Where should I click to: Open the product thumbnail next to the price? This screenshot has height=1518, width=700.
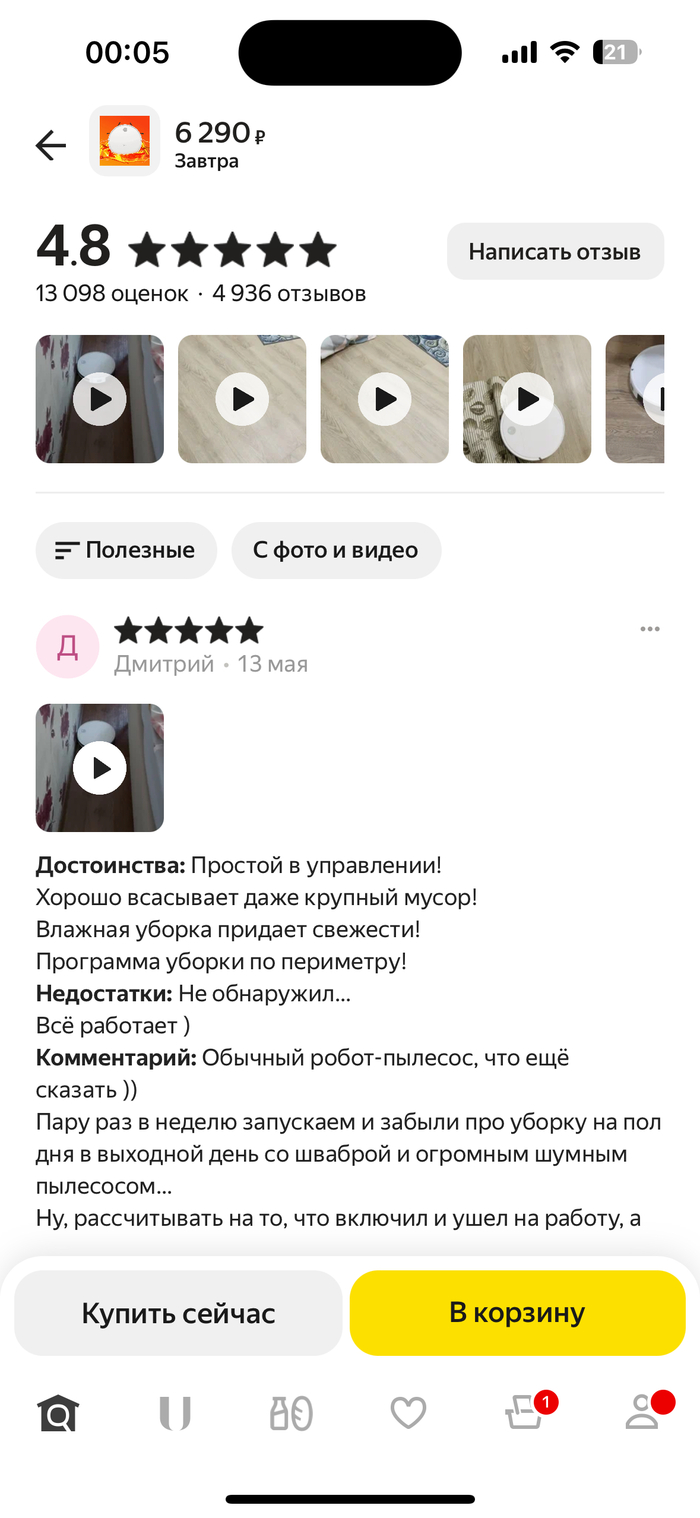click(124, 141)
